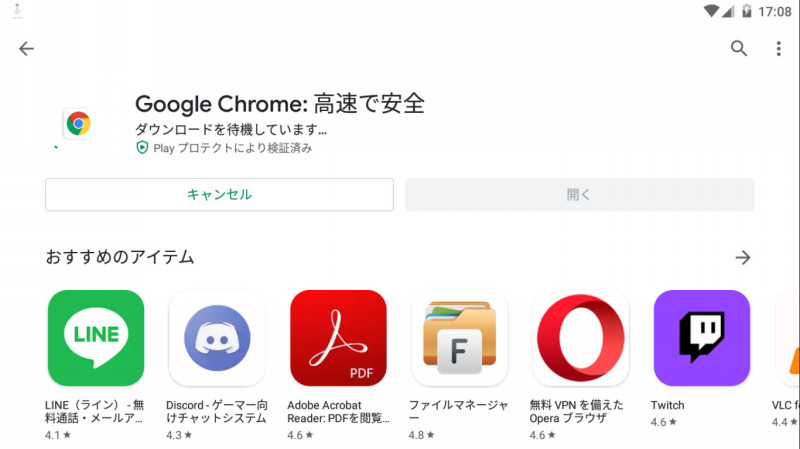Open the おすすめのアイテム arrow for more apps
This screenshot has width=800, height=449.
point(742,257)
